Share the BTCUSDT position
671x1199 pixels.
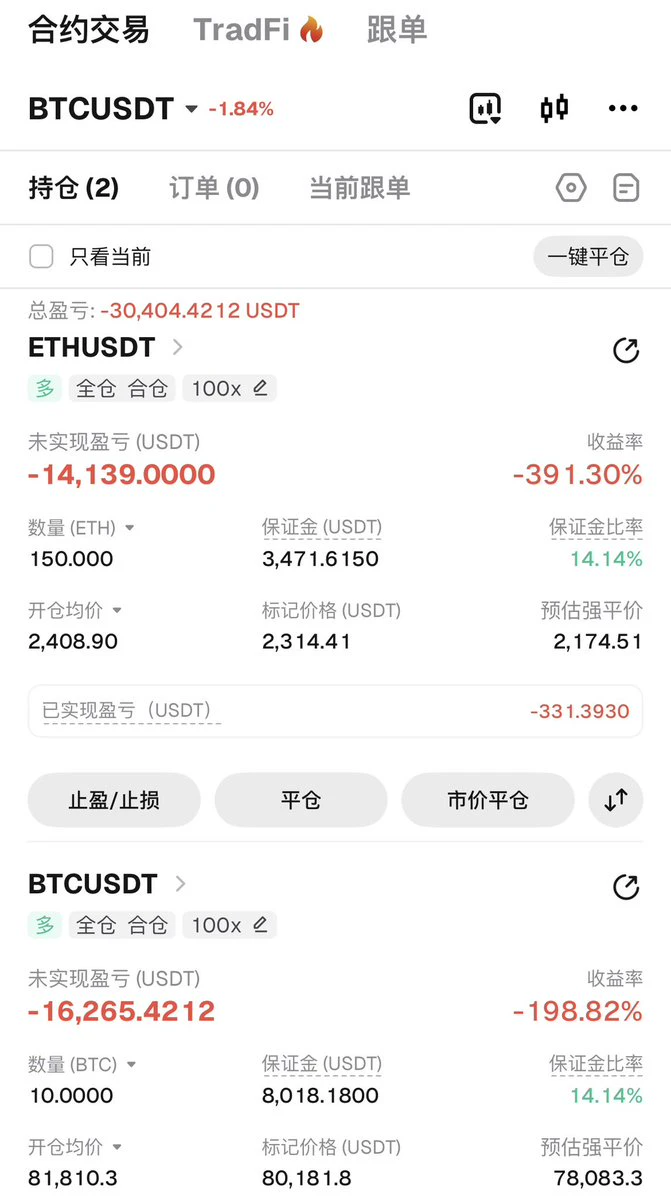coord(626,887)
